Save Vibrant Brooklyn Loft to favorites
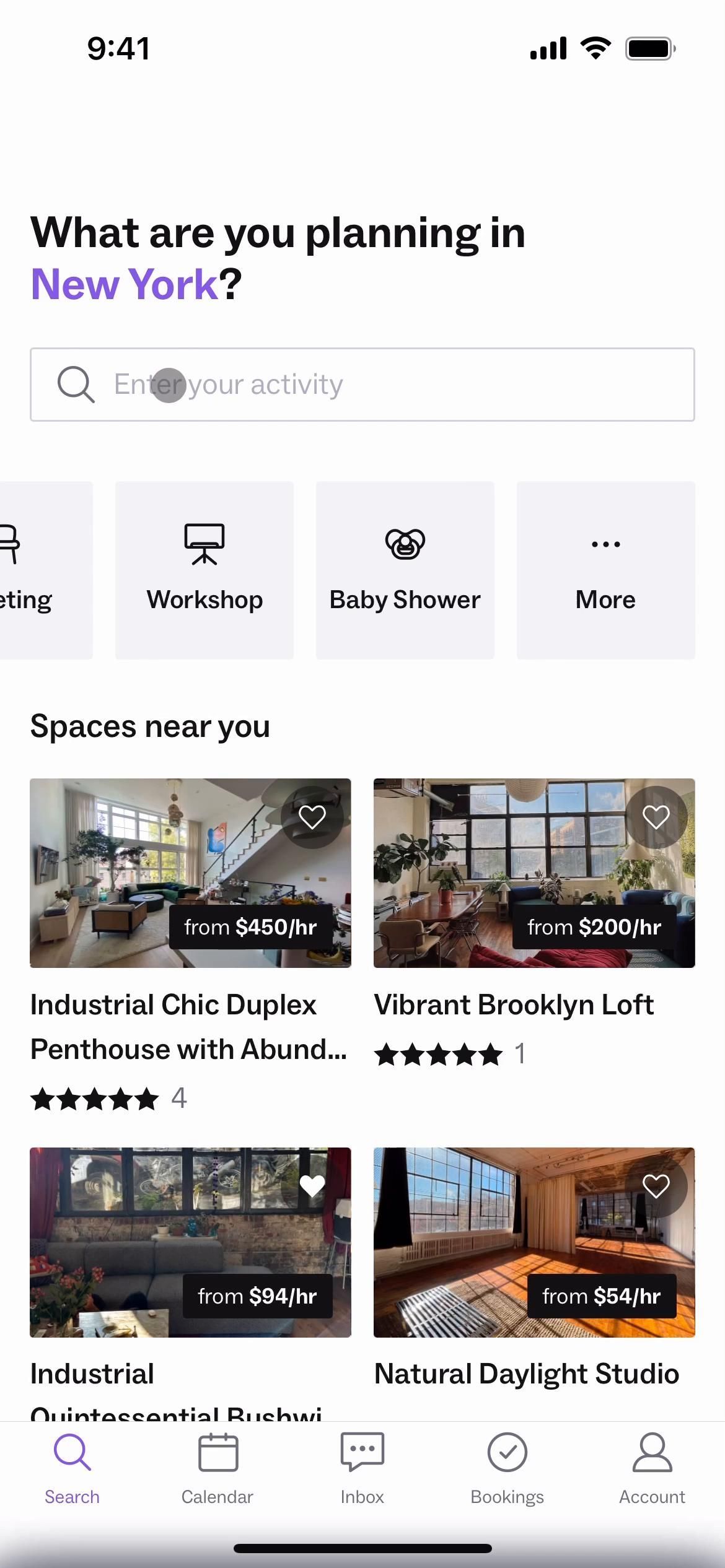 click(656, 817)
